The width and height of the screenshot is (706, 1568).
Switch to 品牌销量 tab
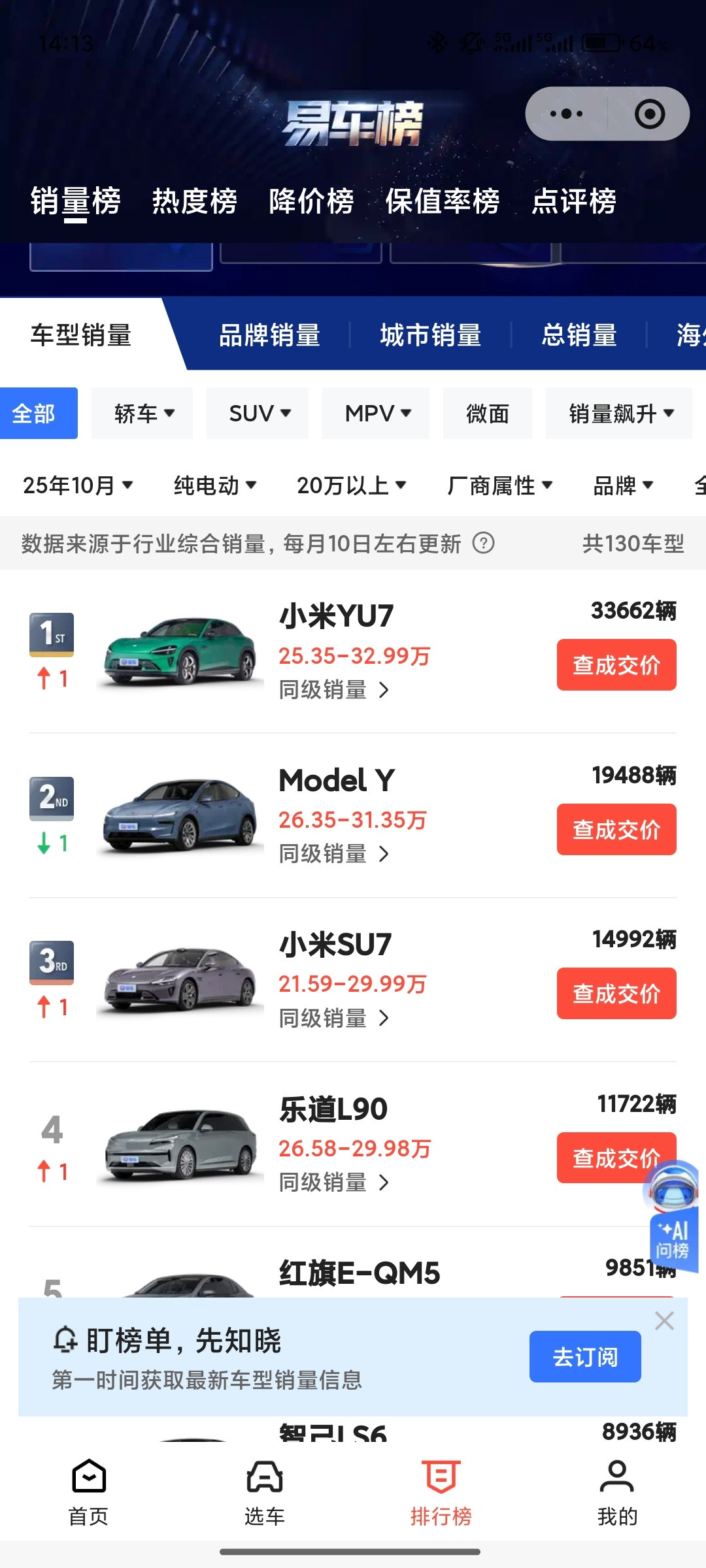point(269,335)
